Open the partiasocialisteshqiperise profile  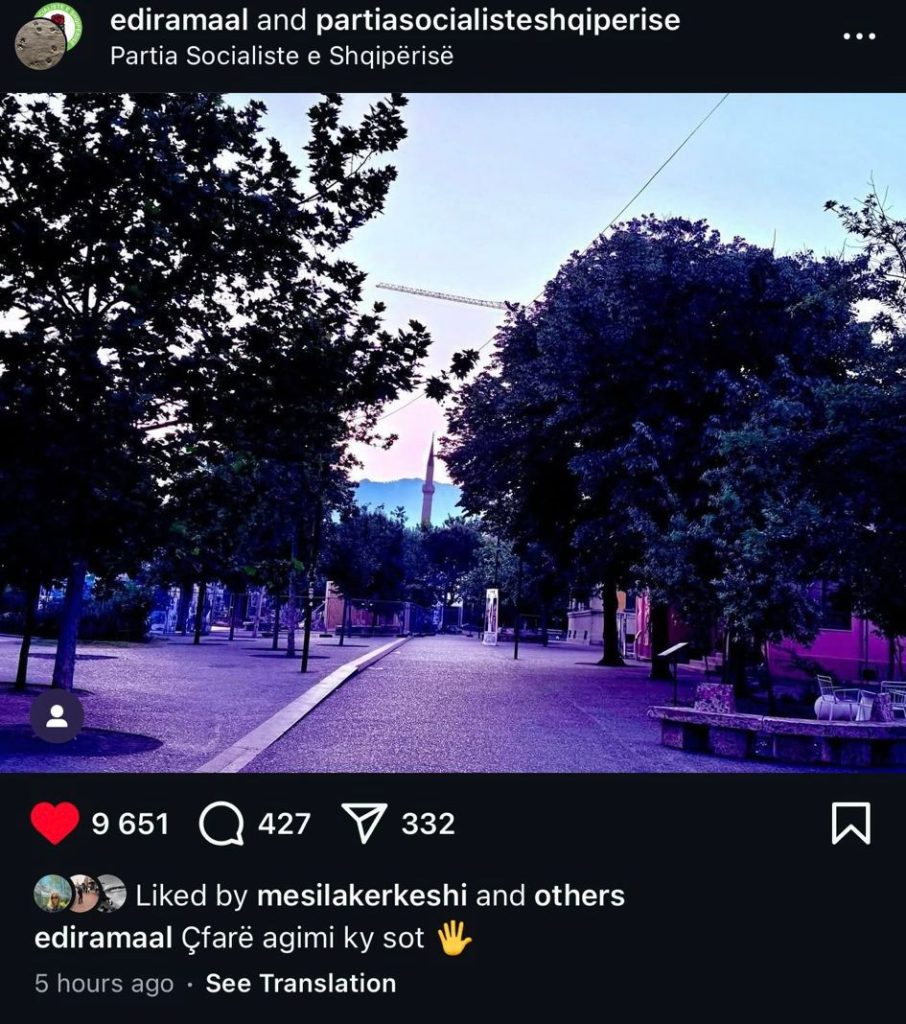click(498, 20)
